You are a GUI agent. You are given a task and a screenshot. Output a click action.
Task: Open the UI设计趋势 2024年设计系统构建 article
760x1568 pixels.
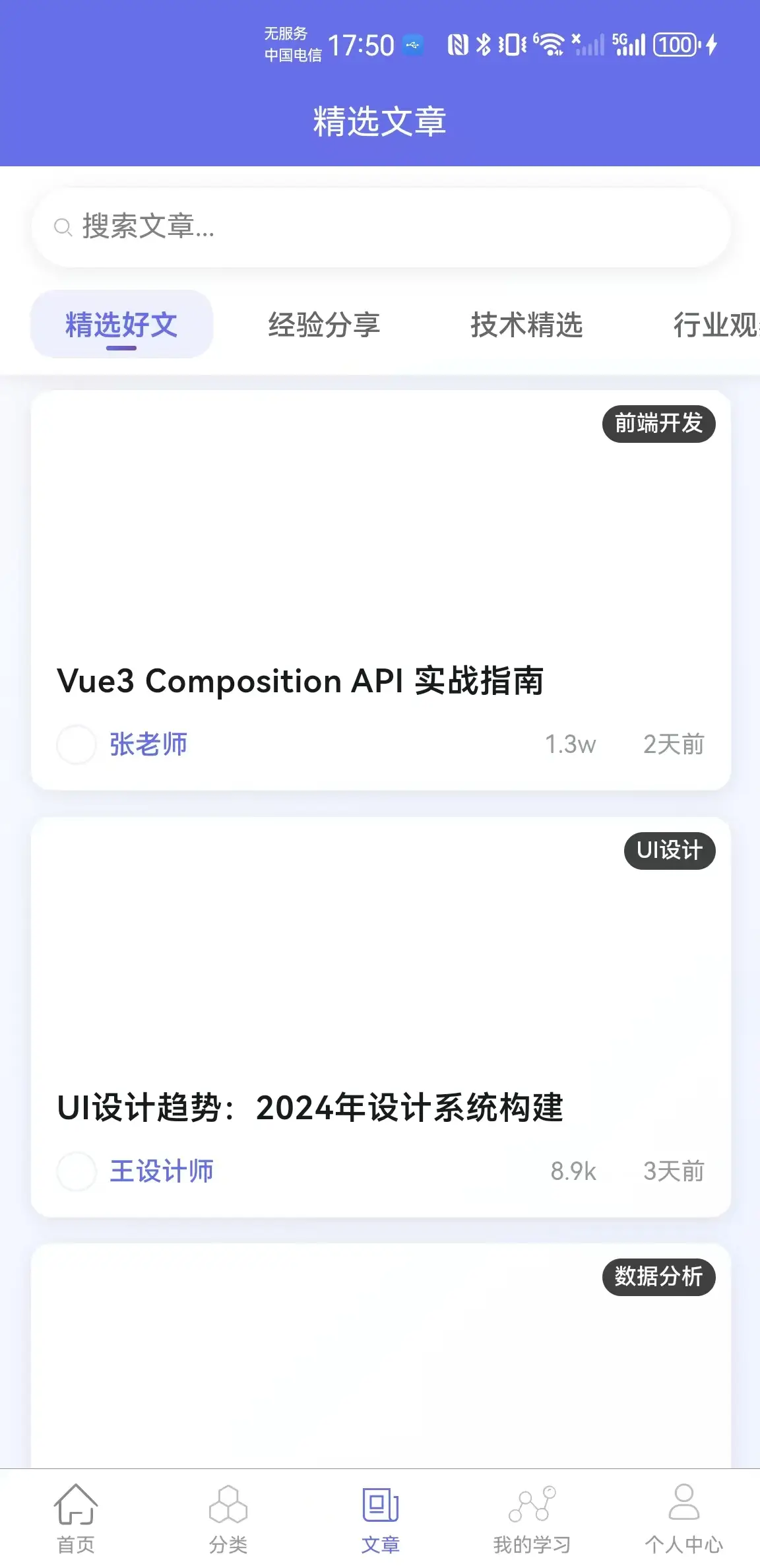(310, 1107)
